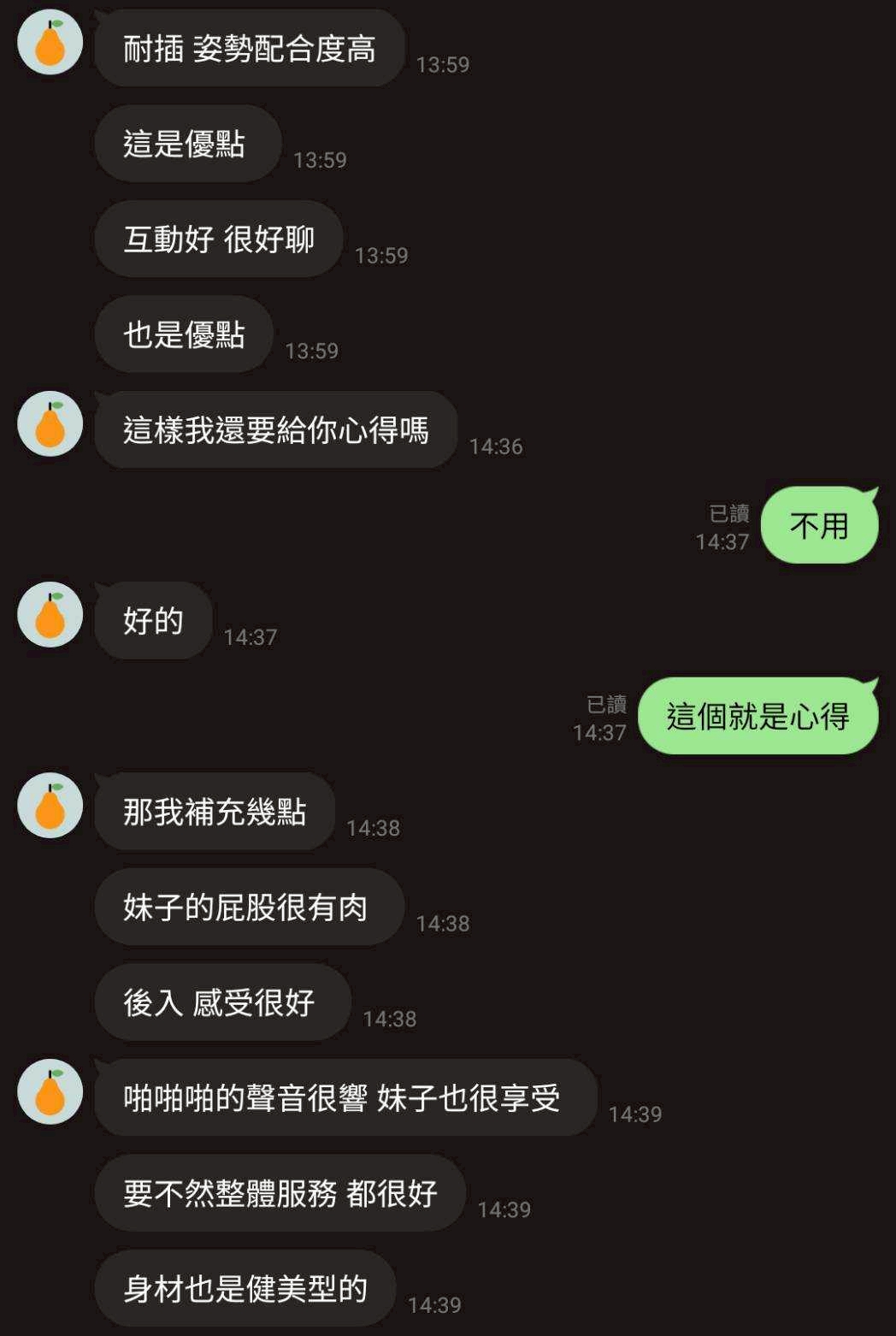This screenshot has height=1336, width=896.
Task: Select the green "不用" message bubble
Action: [819, 525]
